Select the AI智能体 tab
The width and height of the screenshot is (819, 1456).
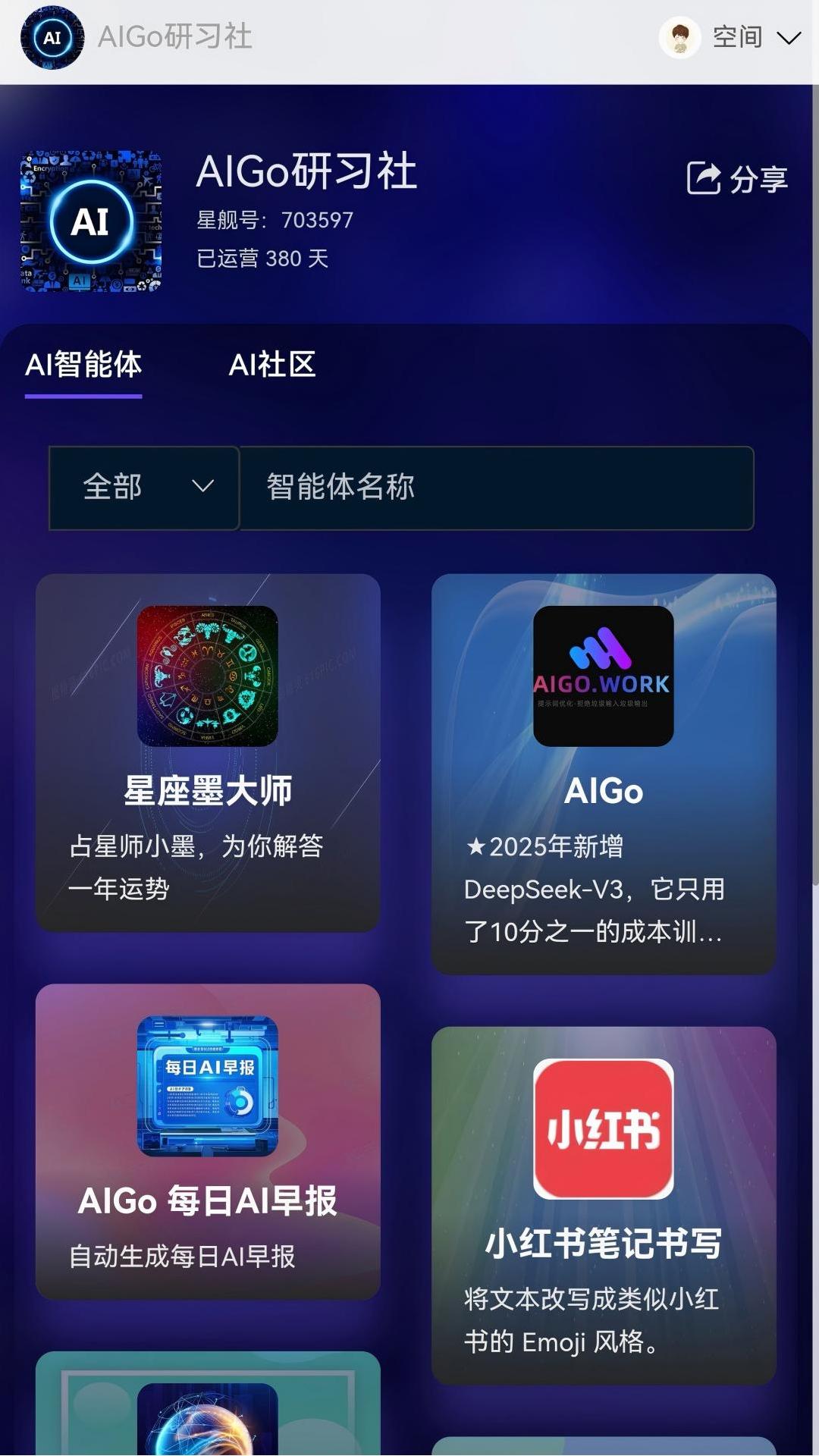pos(83,366)
